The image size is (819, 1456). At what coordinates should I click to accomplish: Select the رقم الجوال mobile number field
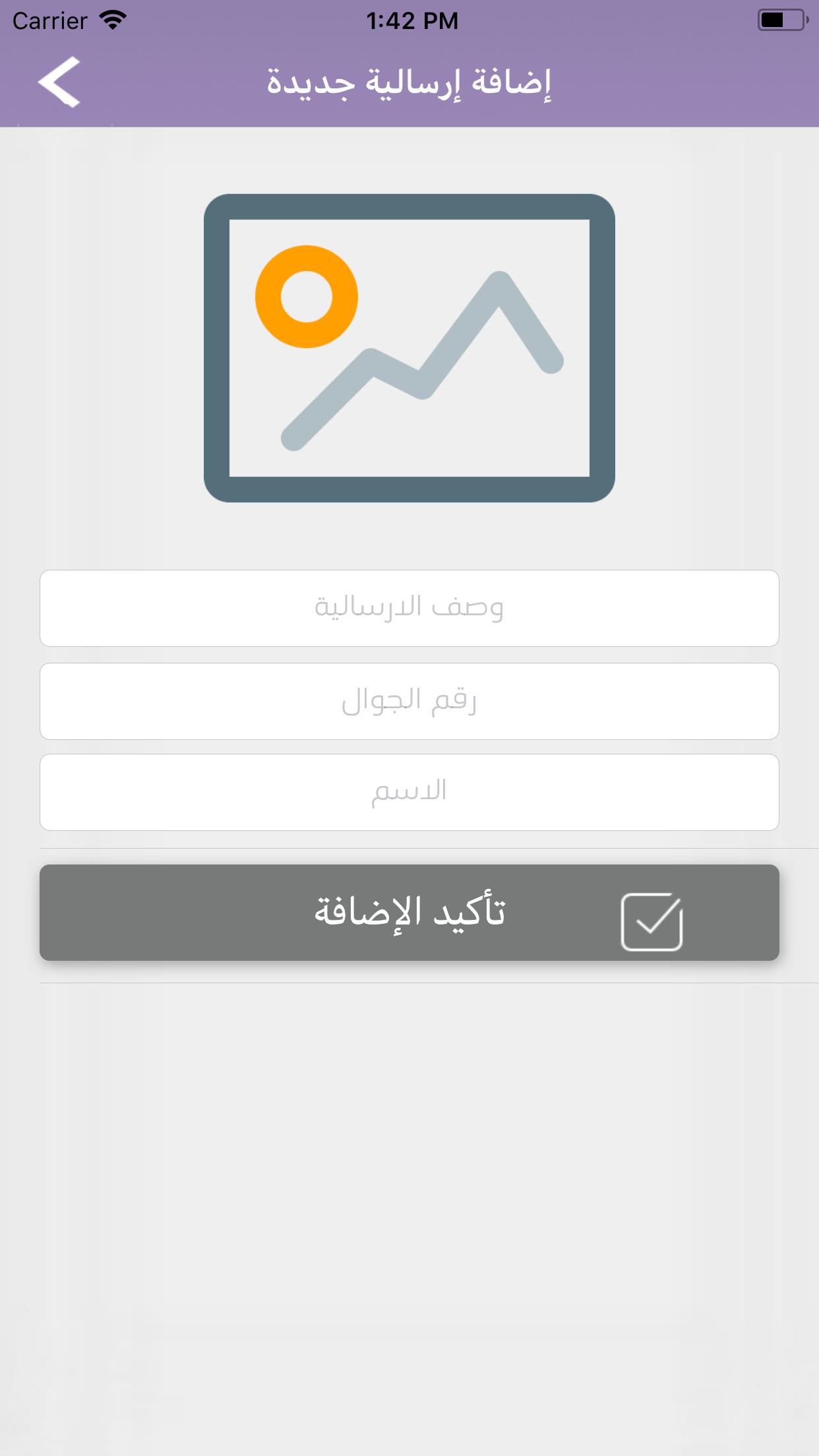coord(409,701)
